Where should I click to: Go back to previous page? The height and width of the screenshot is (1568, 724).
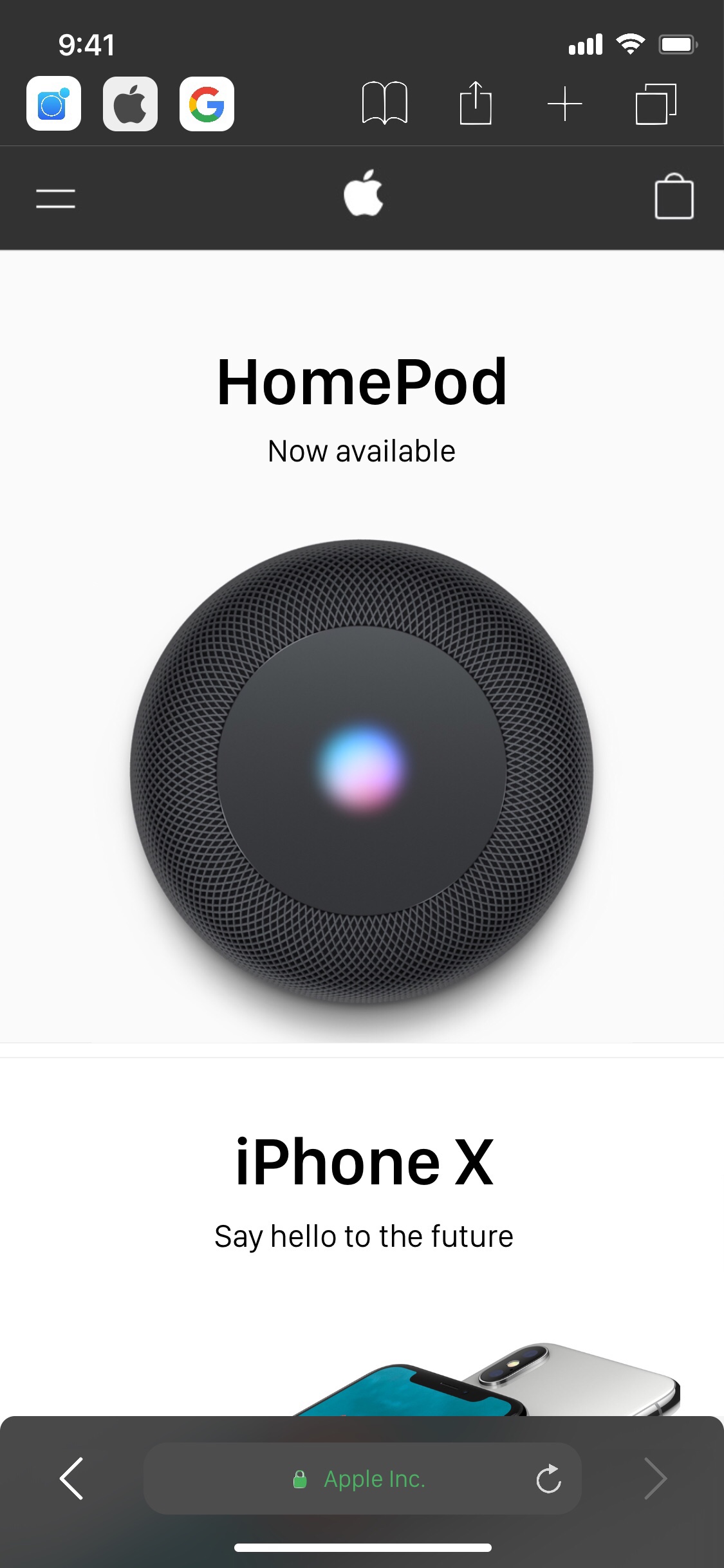(71, 1479)
